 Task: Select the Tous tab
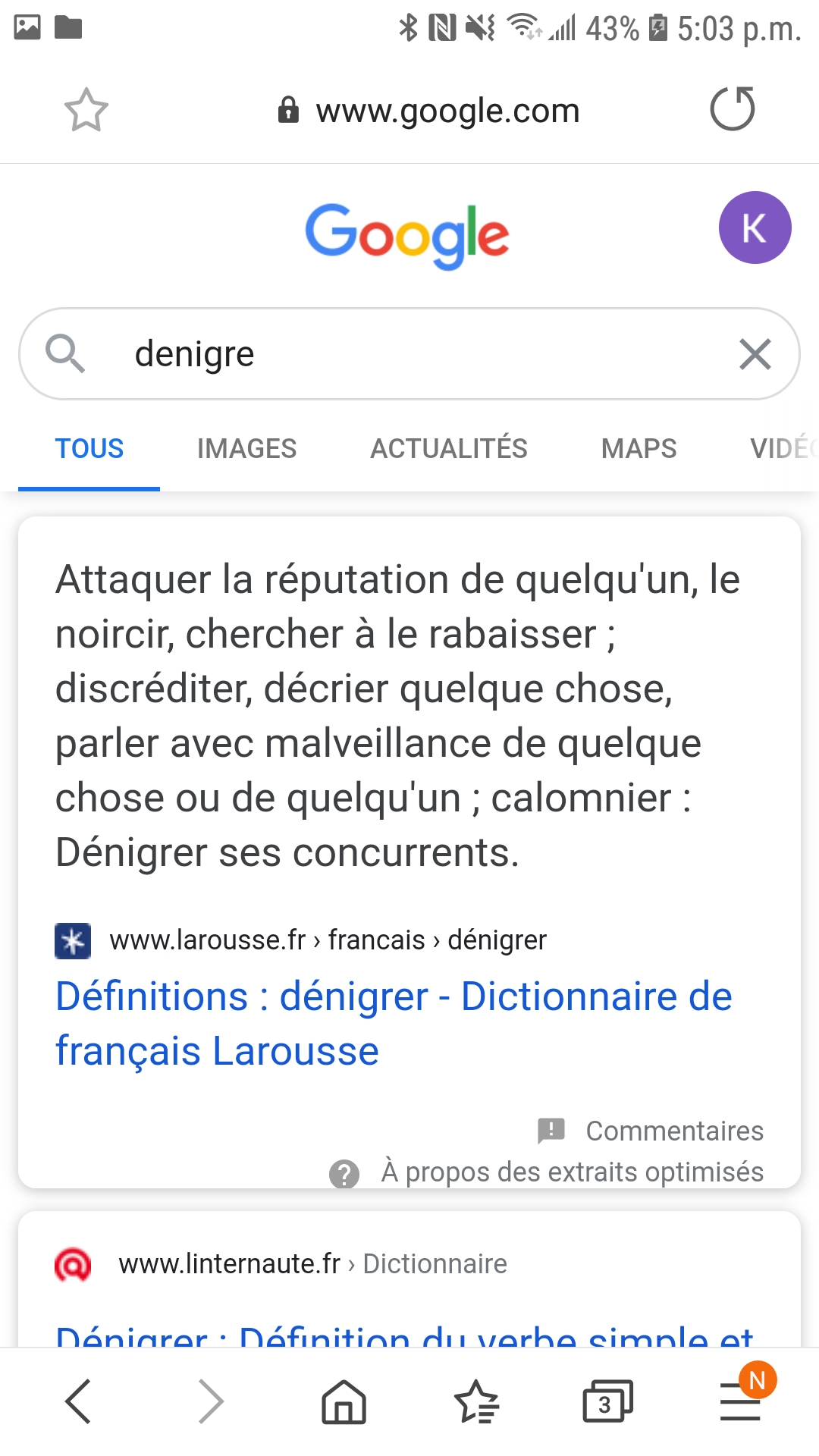click(x=89, y=449)
